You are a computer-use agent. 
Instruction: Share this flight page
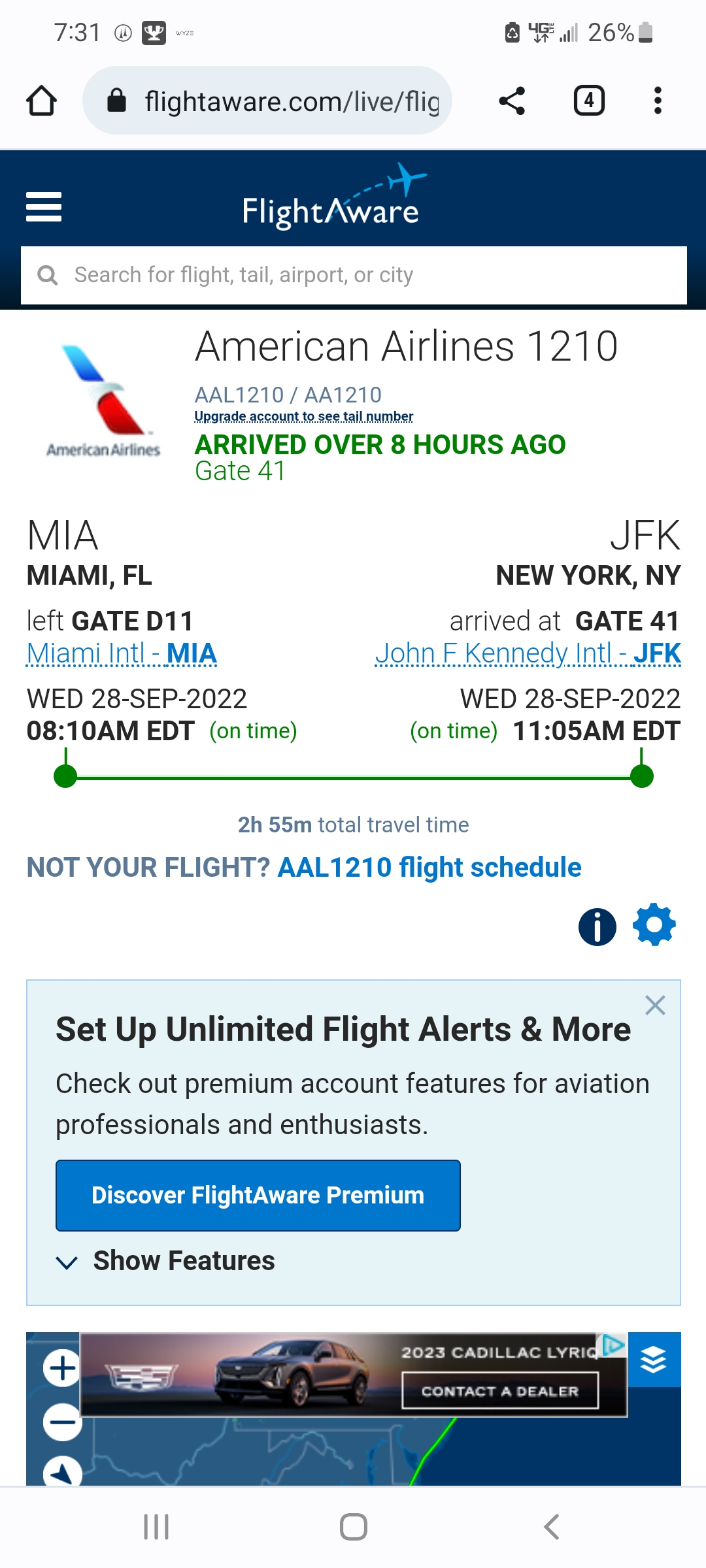point(512,101)
